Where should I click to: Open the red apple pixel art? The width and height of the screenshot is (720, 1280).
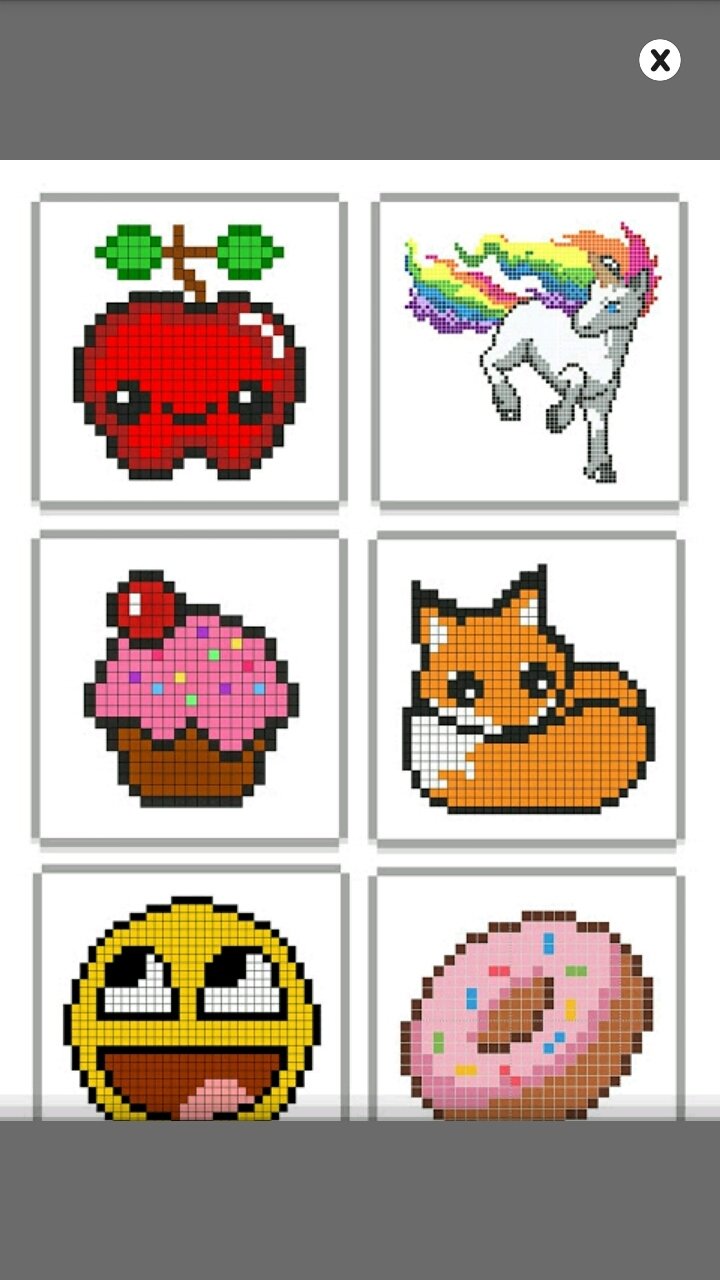tap(190, 350)
